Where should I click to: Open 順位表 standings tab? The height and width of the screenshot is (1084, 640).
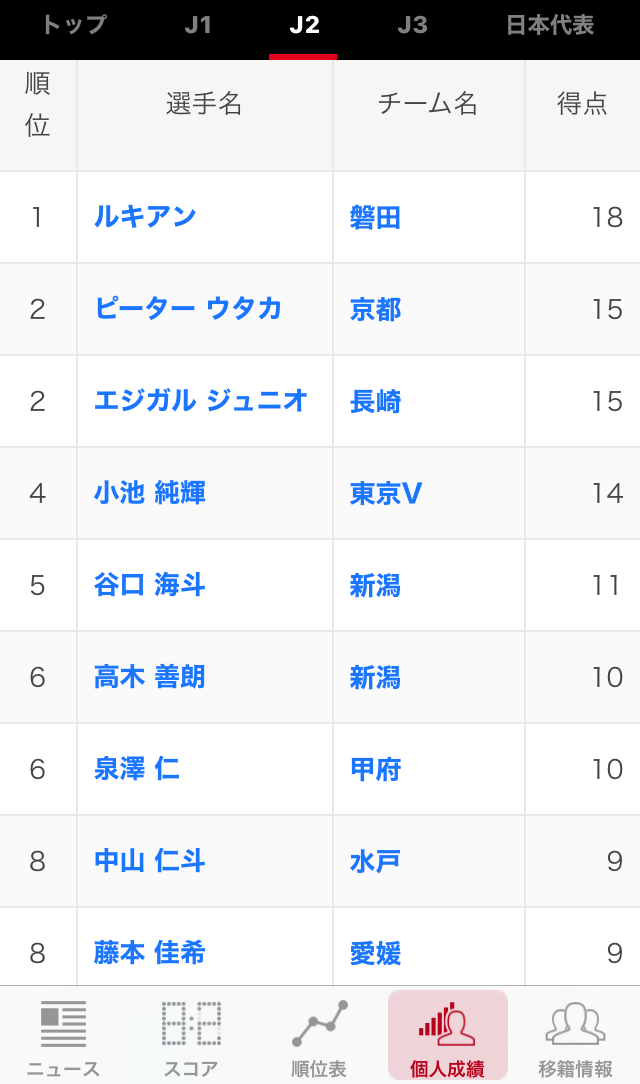pos(319,1036)
